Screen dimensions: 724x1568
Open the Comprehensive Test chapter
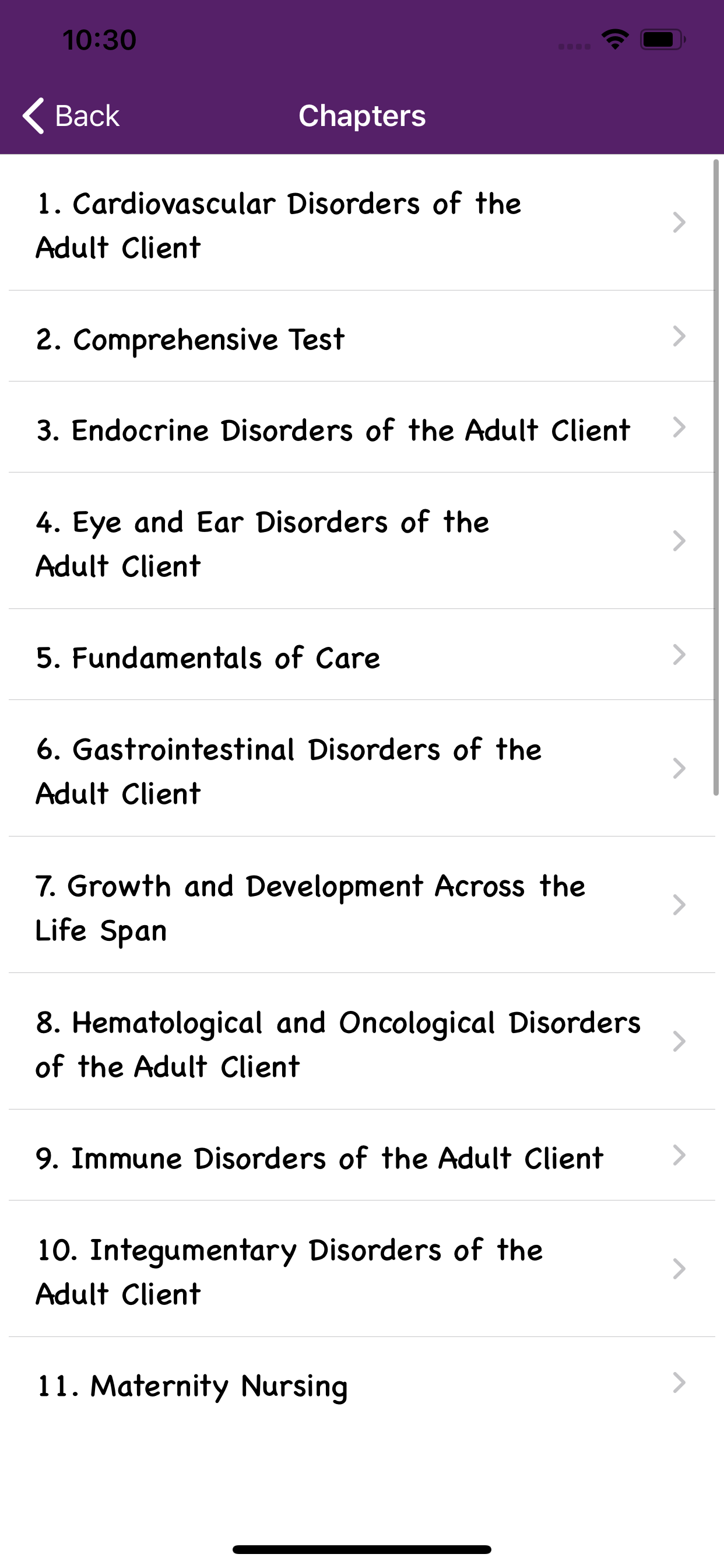[x=362, y=337]
